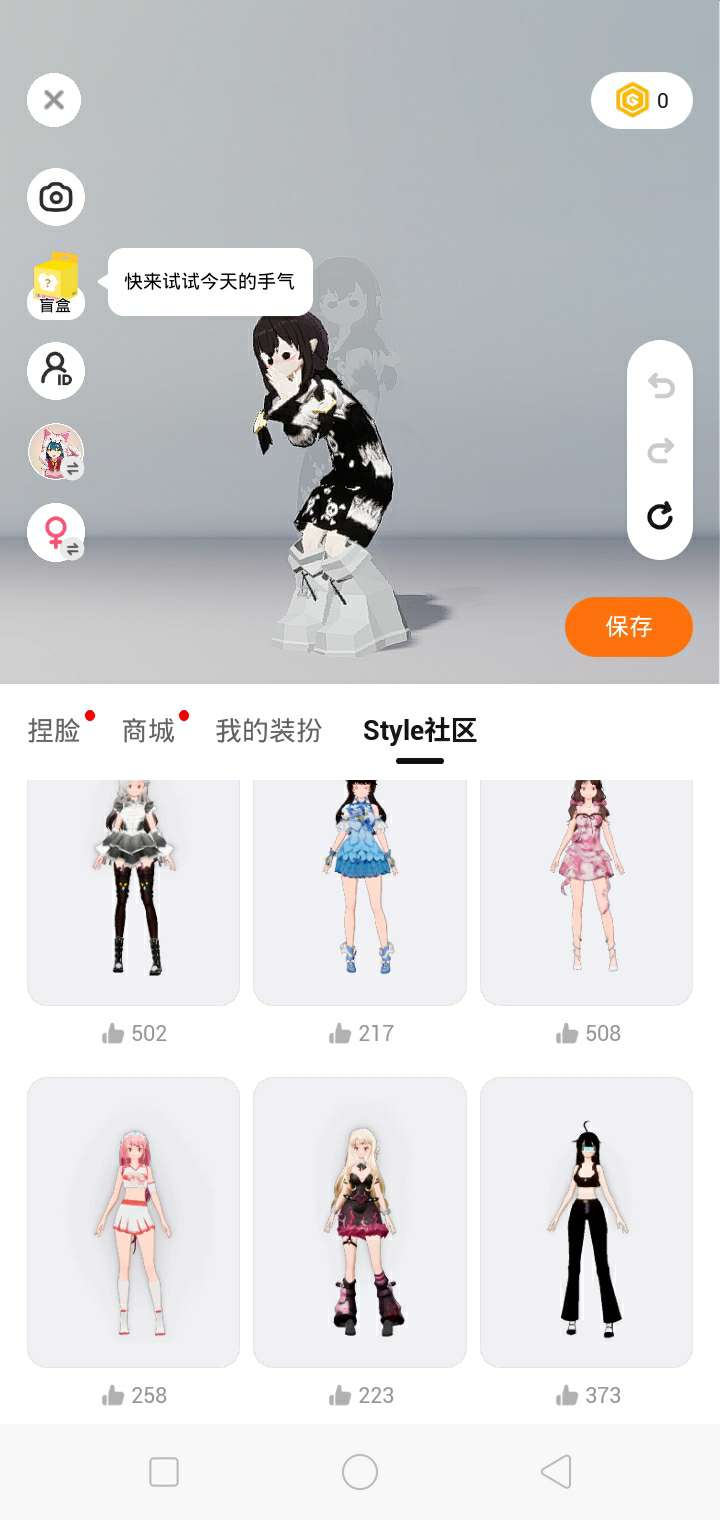Open the avatar ID icon
Screen dimensions: 720x1520
pyautogui.click(x=56, y=371)
